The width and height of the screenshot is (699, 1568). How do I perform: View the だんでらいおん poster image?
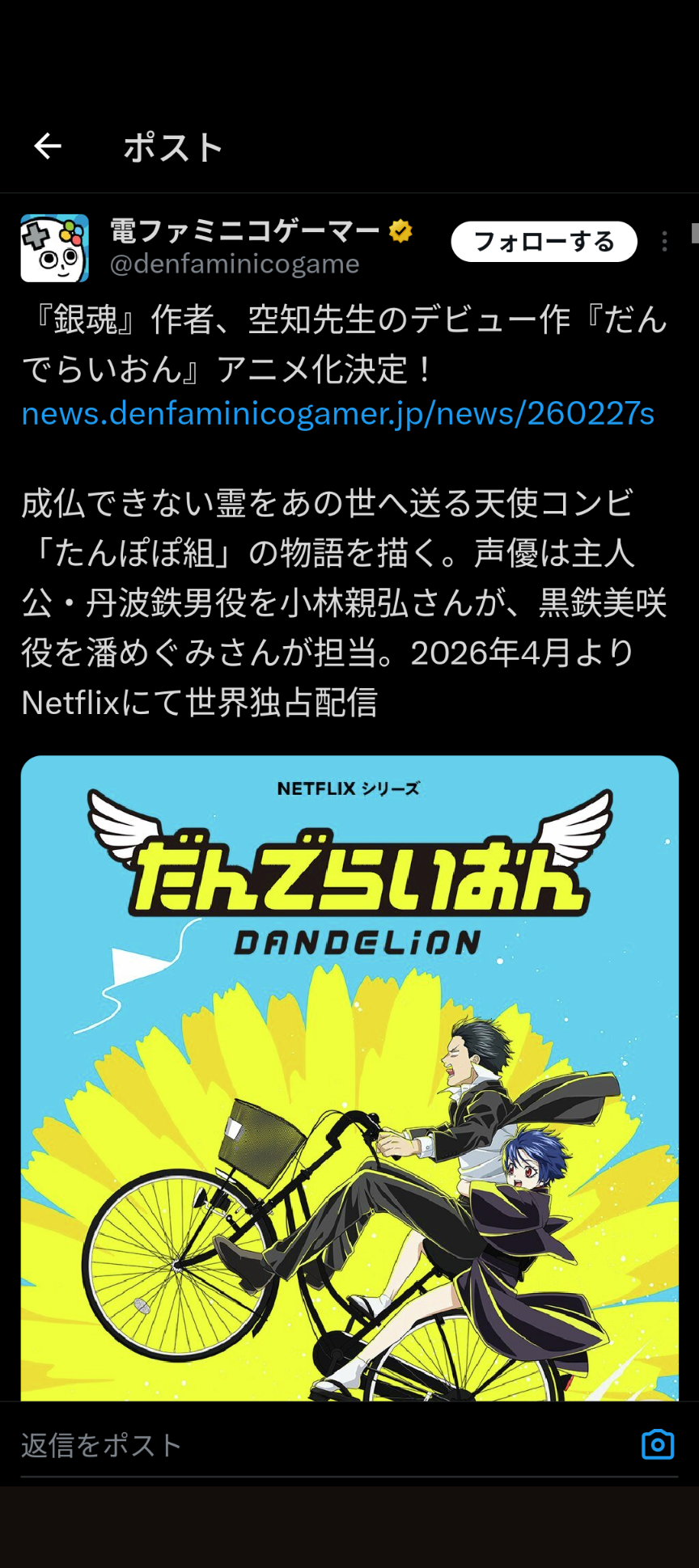coord(349,1076)
